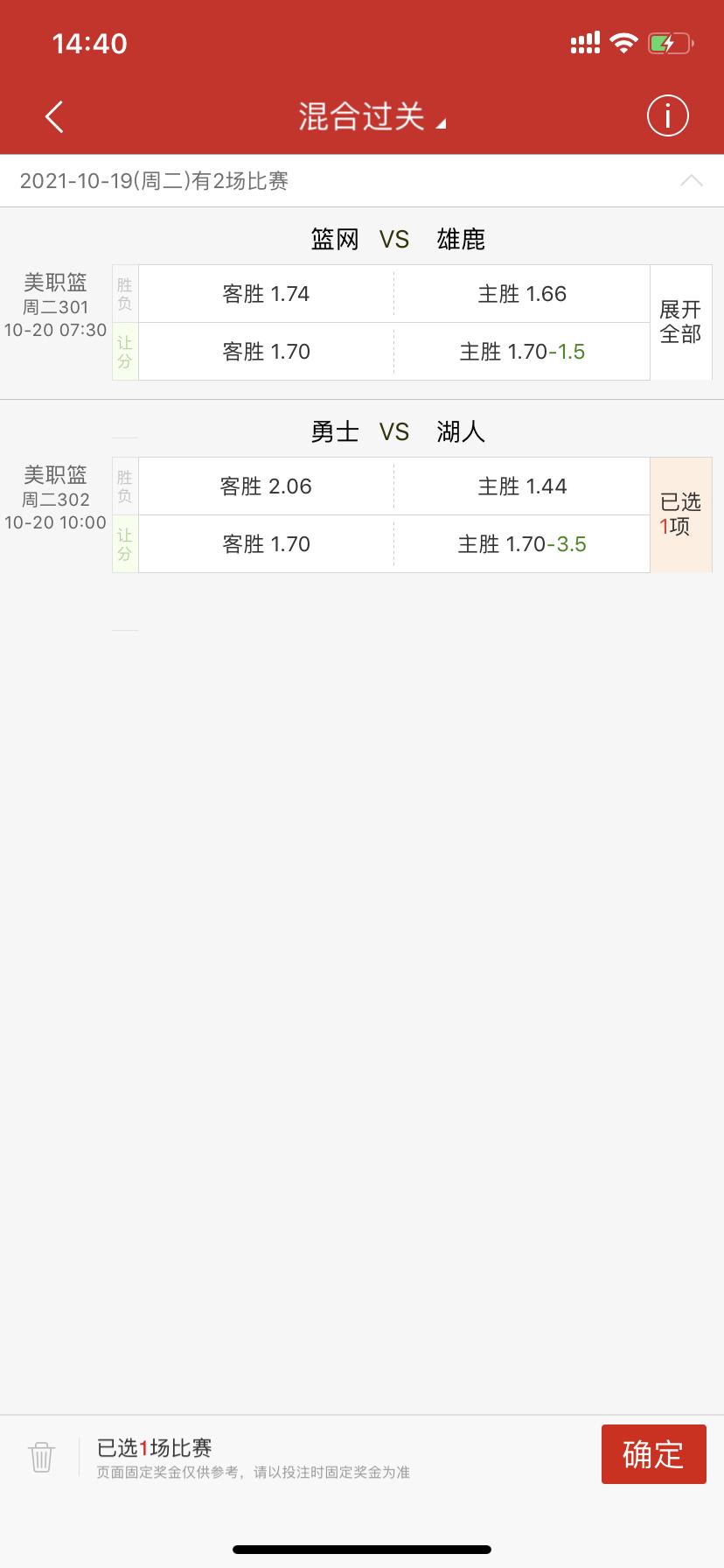This screenshot has width=724, height=1568.
Task: Select 客胜 1.74 for the Nets
Action: (266, 293)
